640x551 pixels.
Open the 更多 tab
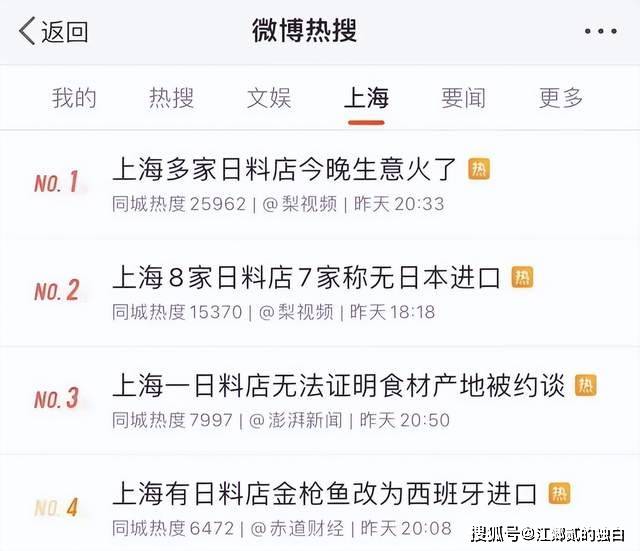tap(560, 98)
